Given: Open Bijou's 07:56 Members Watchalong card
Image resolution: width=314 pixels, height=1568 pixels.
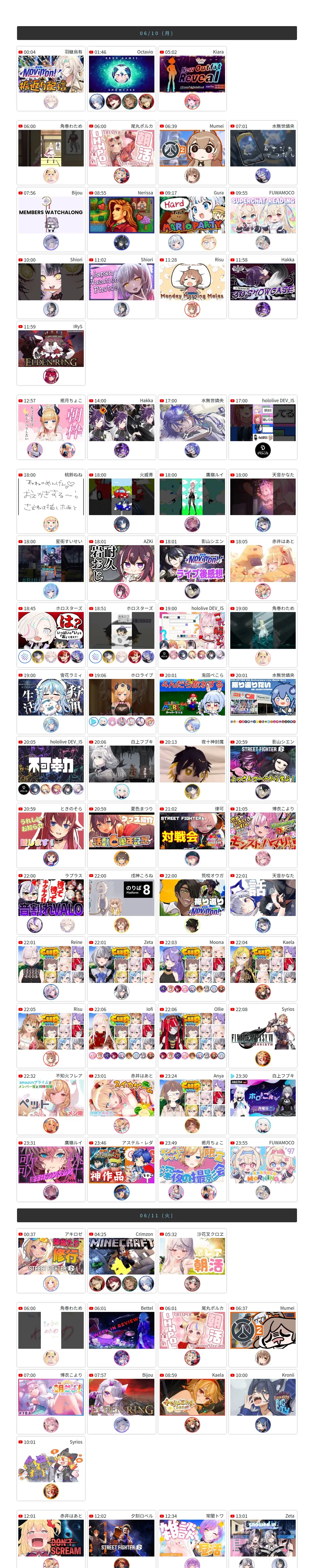Looking at the screenshot, I should click(x=51, y=215).
